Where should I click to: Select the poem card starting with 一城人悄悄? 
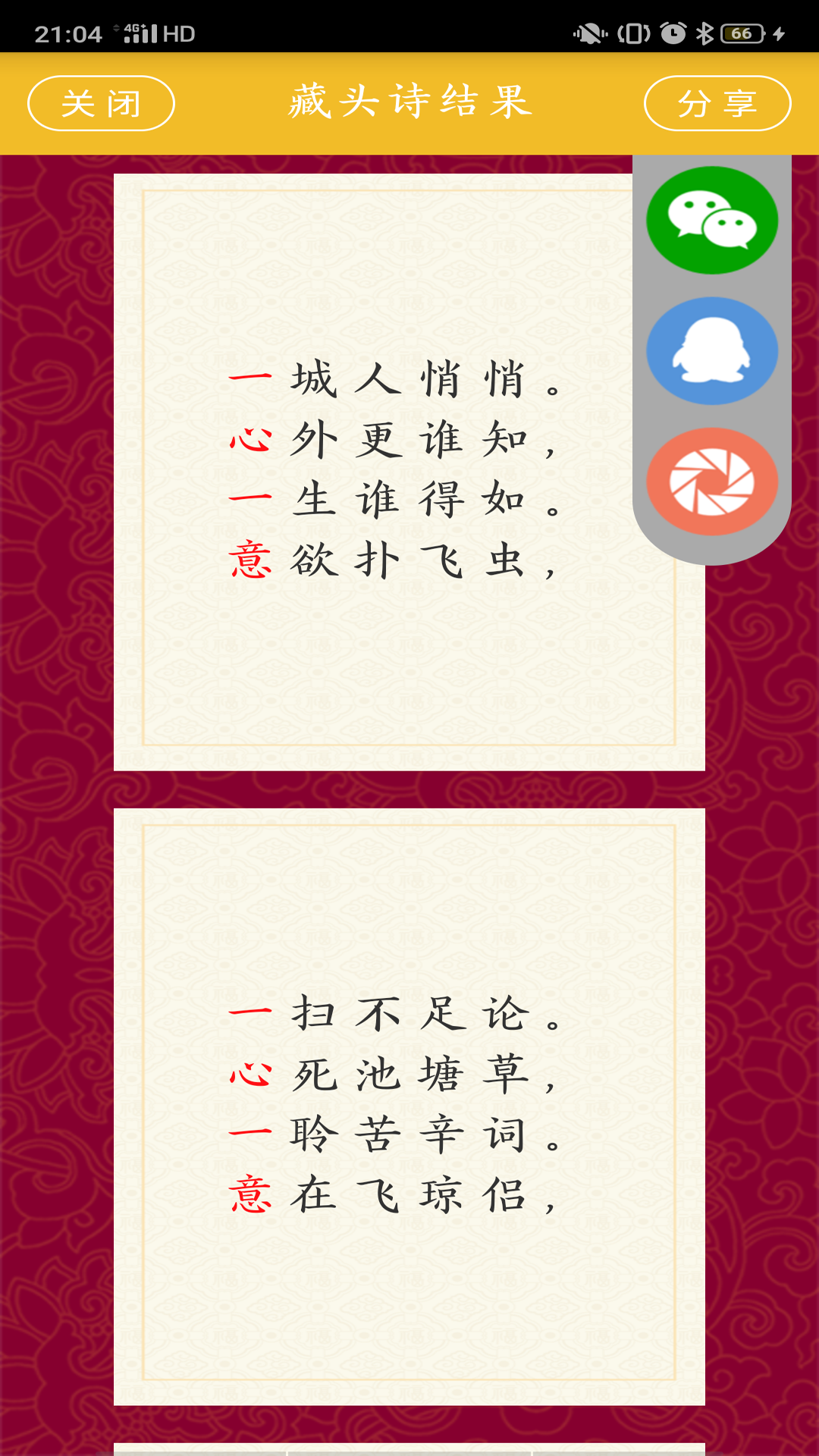(x=379, y=472)
